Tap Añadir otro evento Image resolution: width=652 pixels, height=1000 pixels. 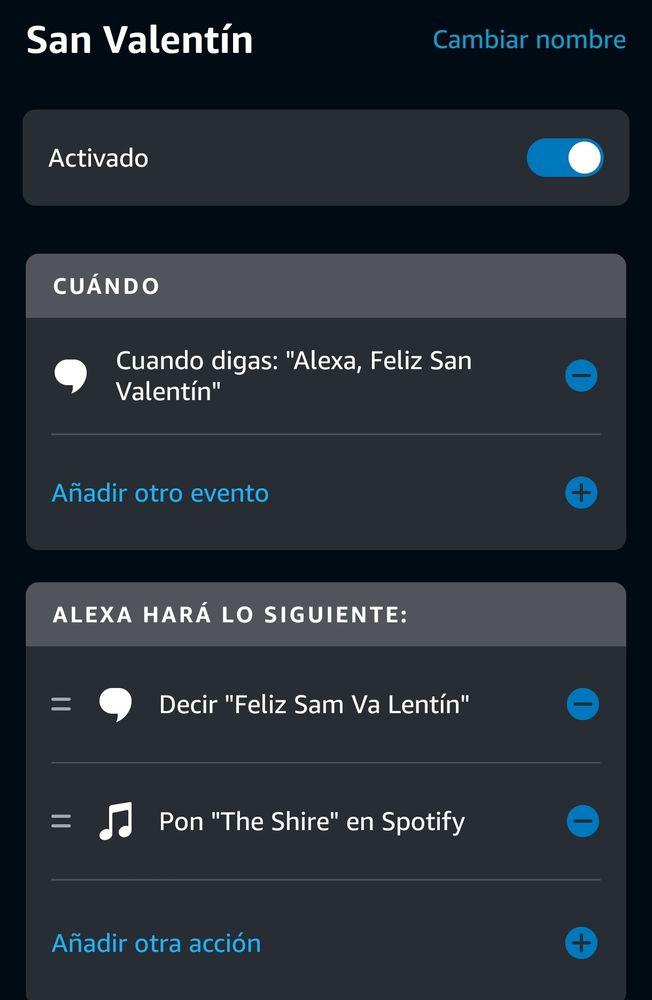tap(160, 493)
